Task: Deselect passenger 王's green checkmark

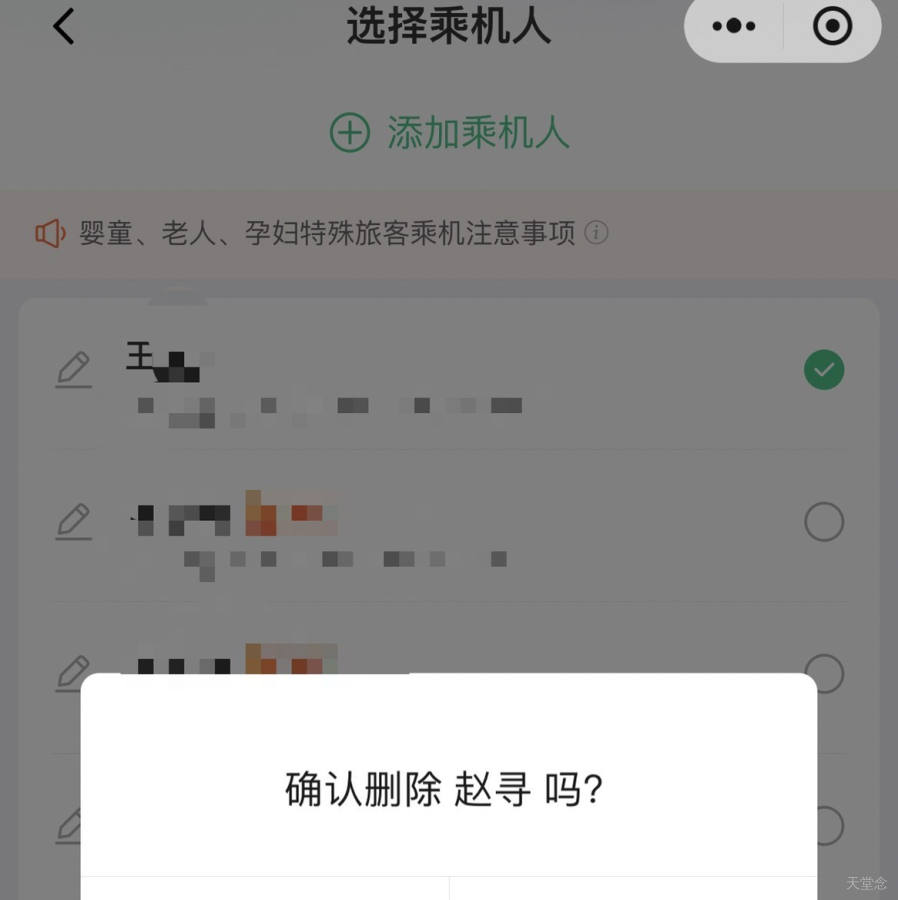Action: point(824,370)
